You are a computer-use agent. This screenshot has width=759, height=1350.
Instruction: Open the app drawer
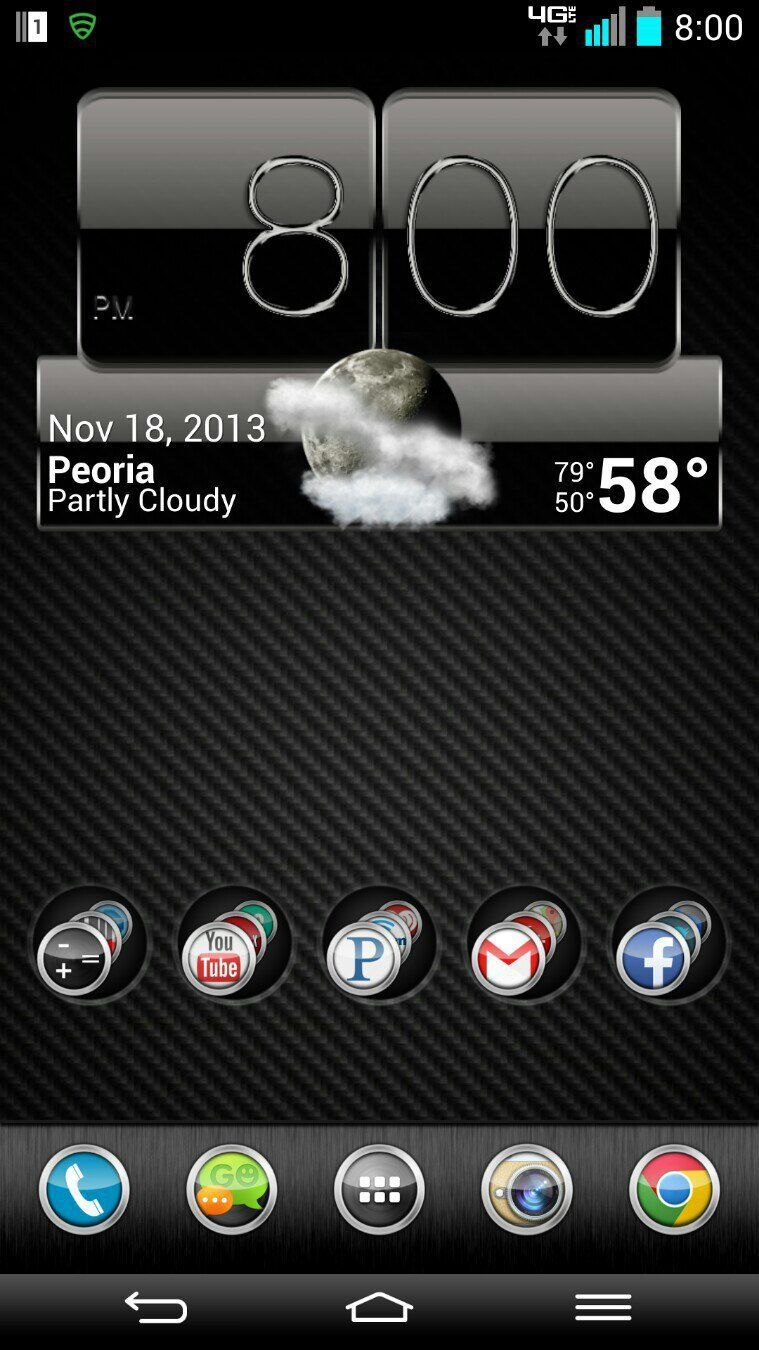tap(379, 1189)
